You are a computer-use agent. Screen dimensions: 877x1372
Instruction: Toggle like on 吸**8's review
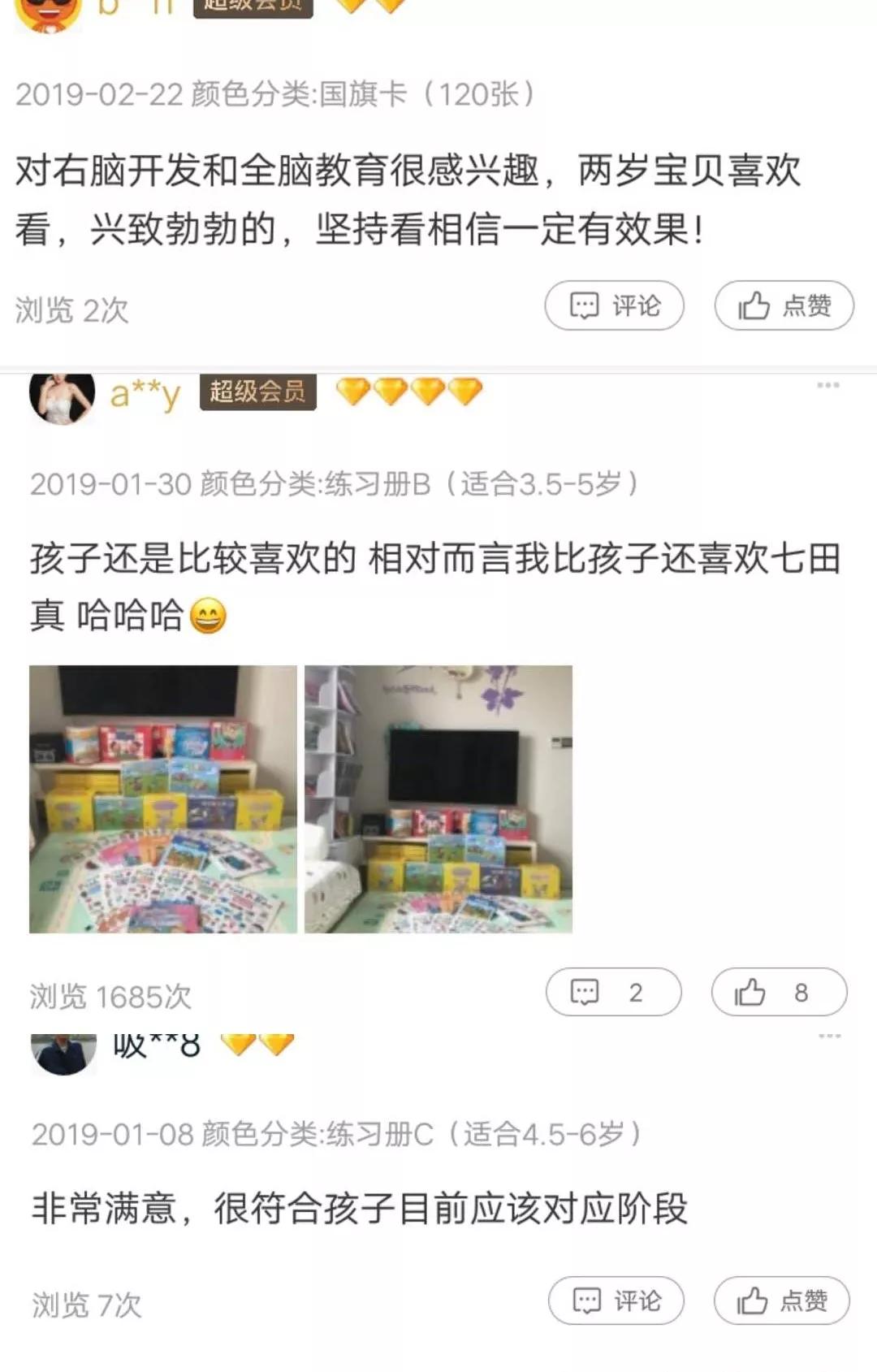click(x=780, y=1299)
